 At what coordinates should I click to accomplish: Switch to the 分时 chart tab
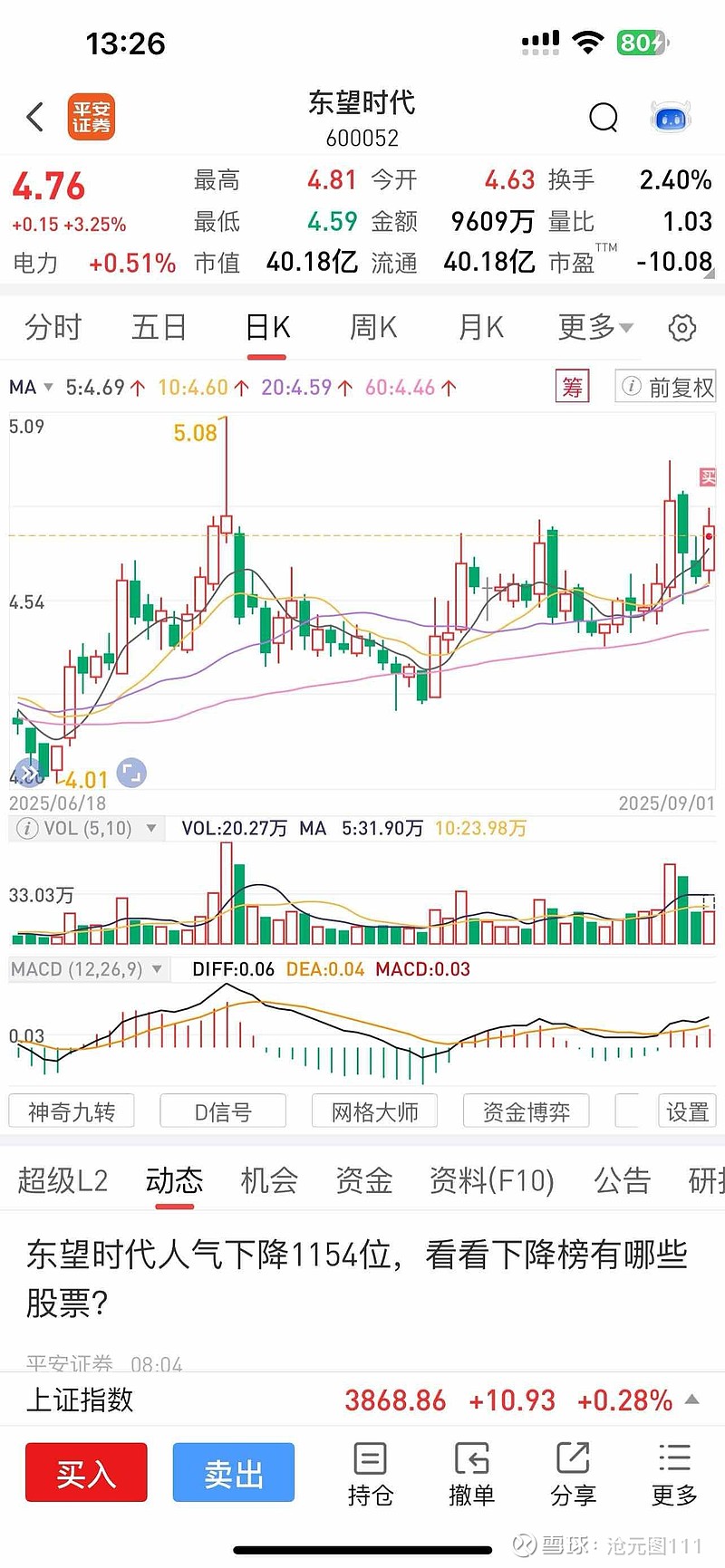tap(53, 327)
